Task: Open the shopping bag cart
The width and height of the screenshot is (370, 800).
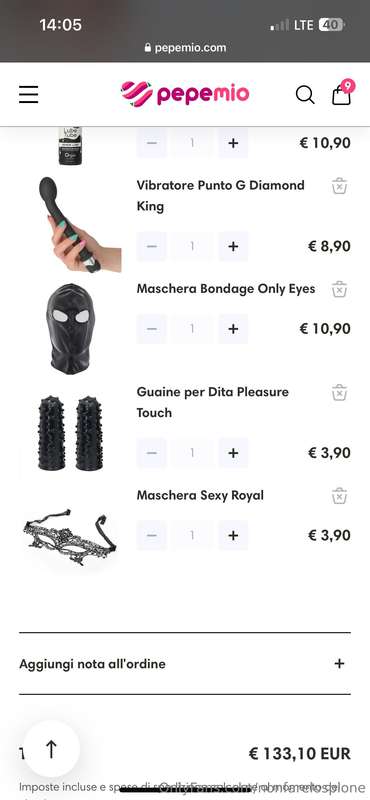Action: (341, 94)
